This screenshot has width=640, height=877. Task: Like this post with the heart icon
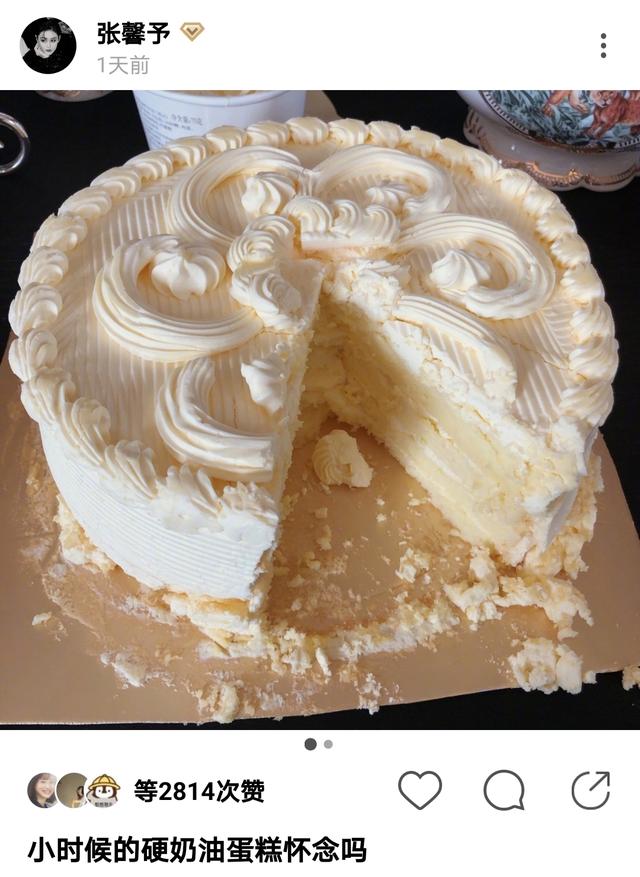coord(420,791)
